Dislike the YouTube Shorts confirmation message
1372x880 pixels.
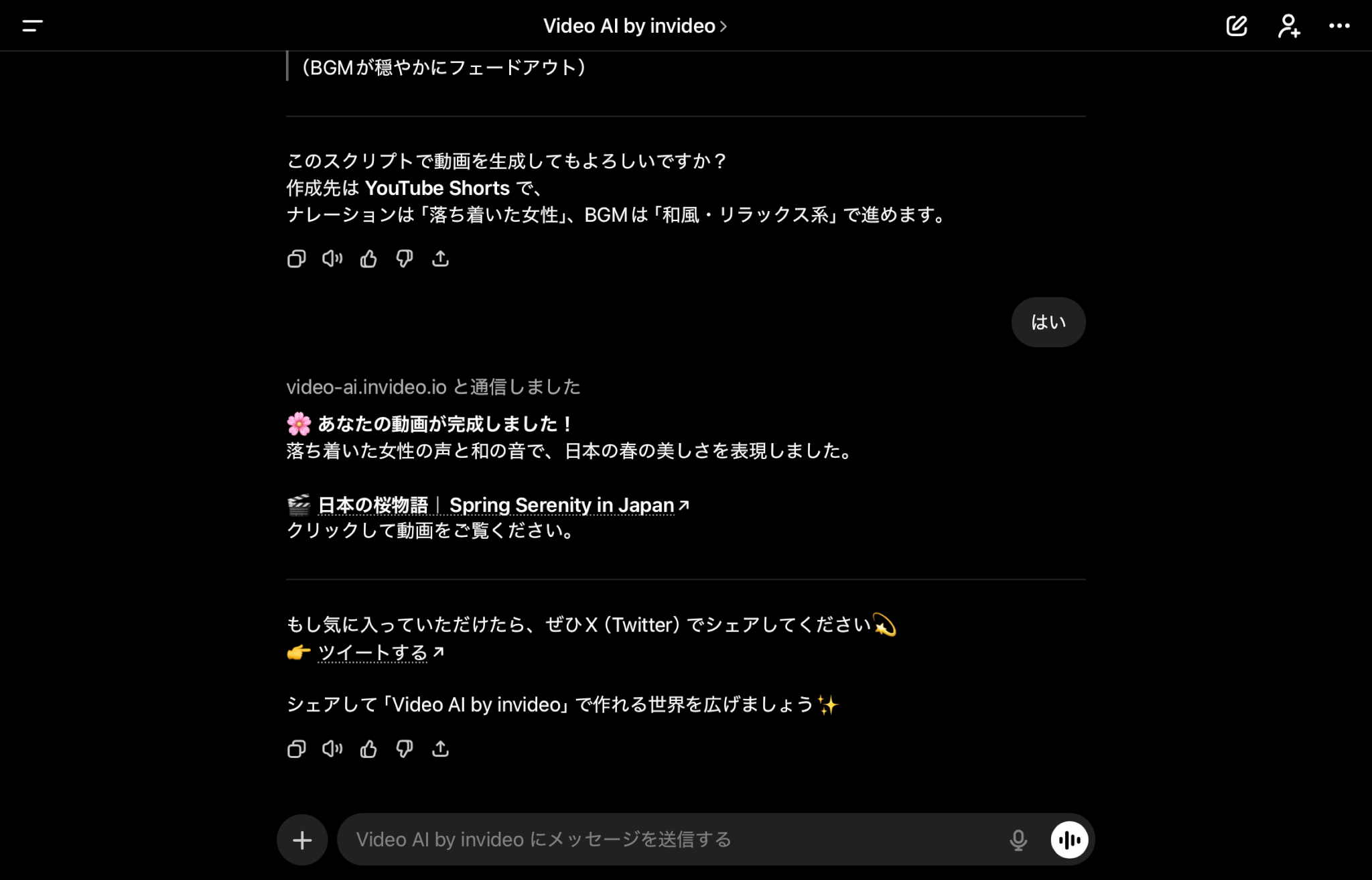(x=405, y=259)
